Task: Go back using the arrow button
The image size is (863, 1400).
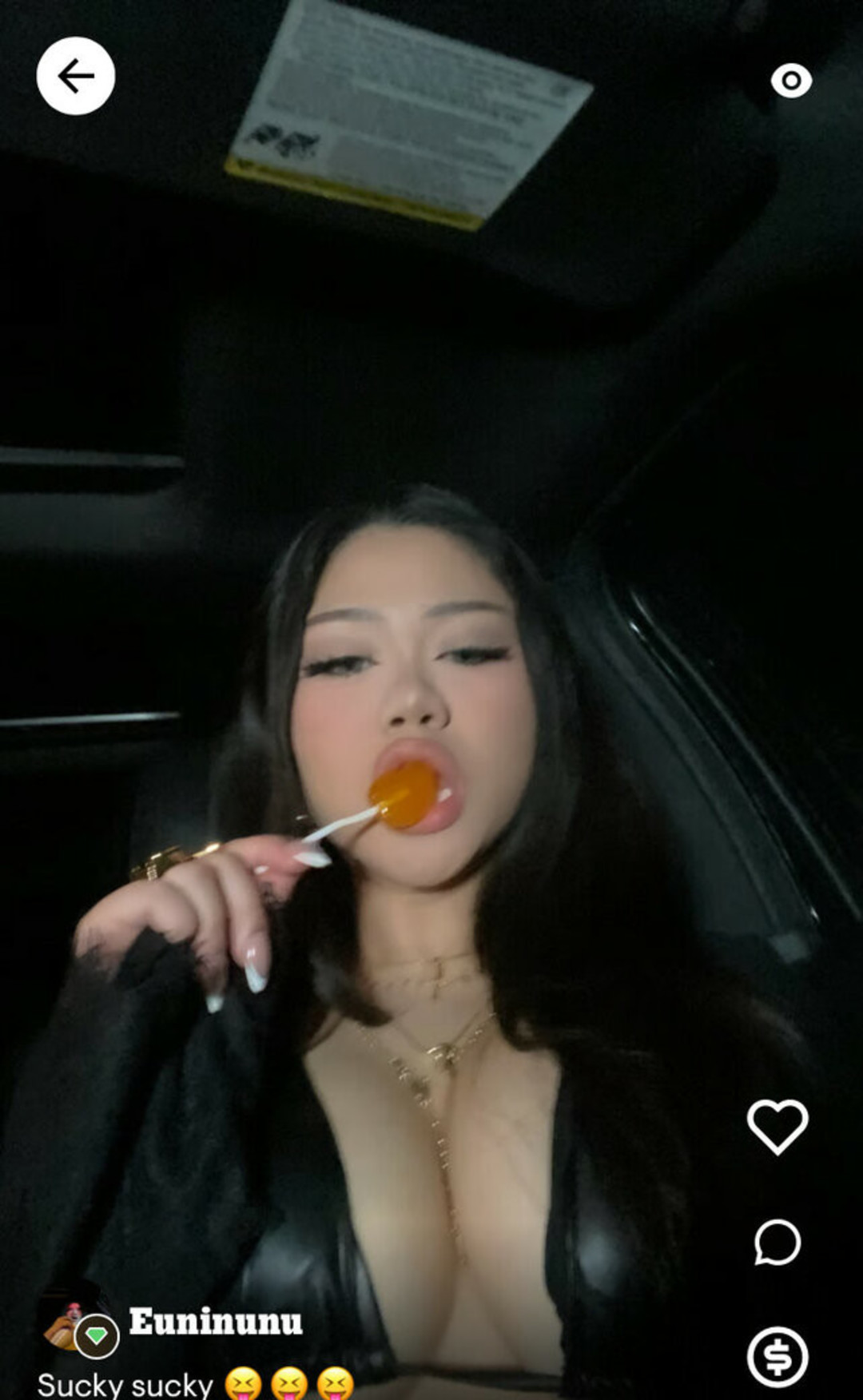Action: [76, 77]
